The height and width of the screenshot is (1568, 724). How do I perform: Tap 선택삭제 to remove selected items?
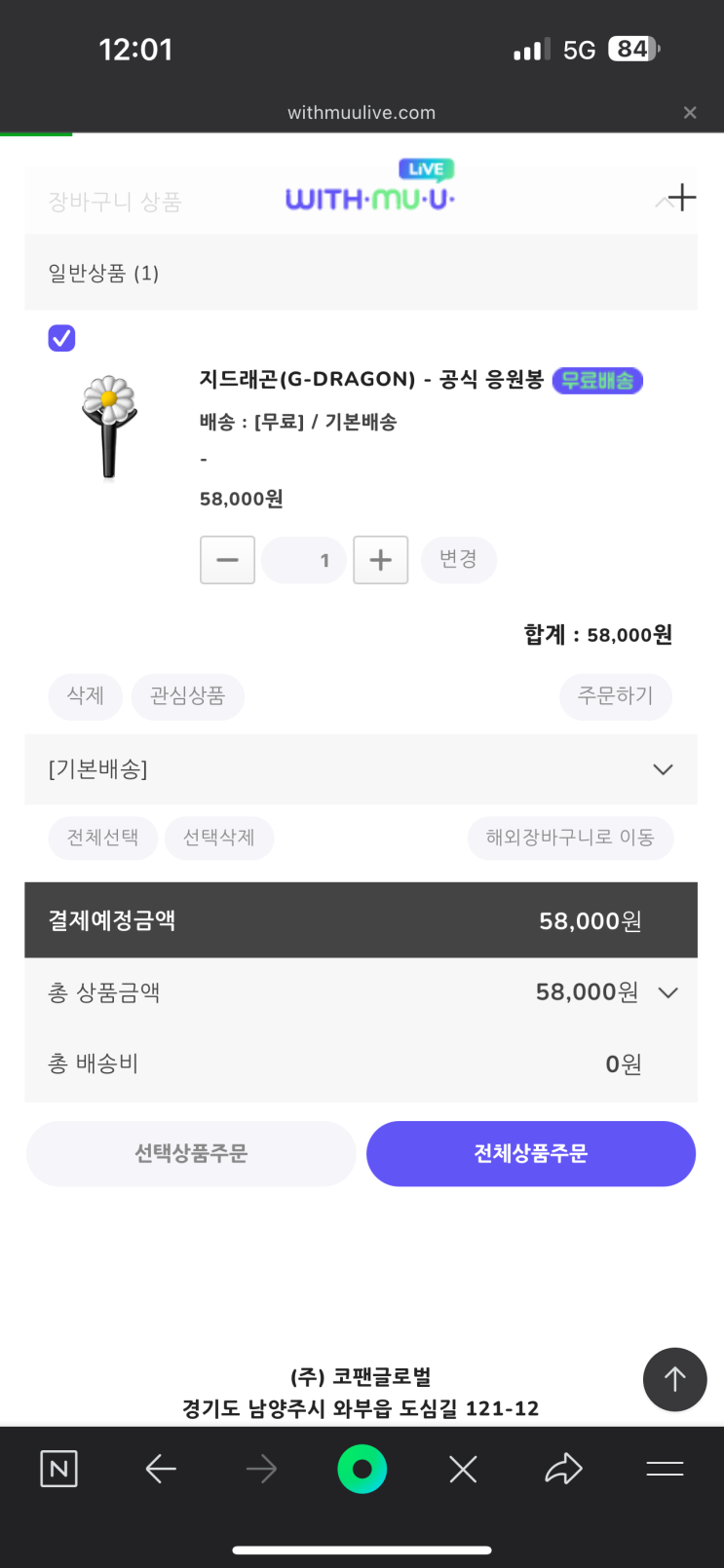pos(218,838)
